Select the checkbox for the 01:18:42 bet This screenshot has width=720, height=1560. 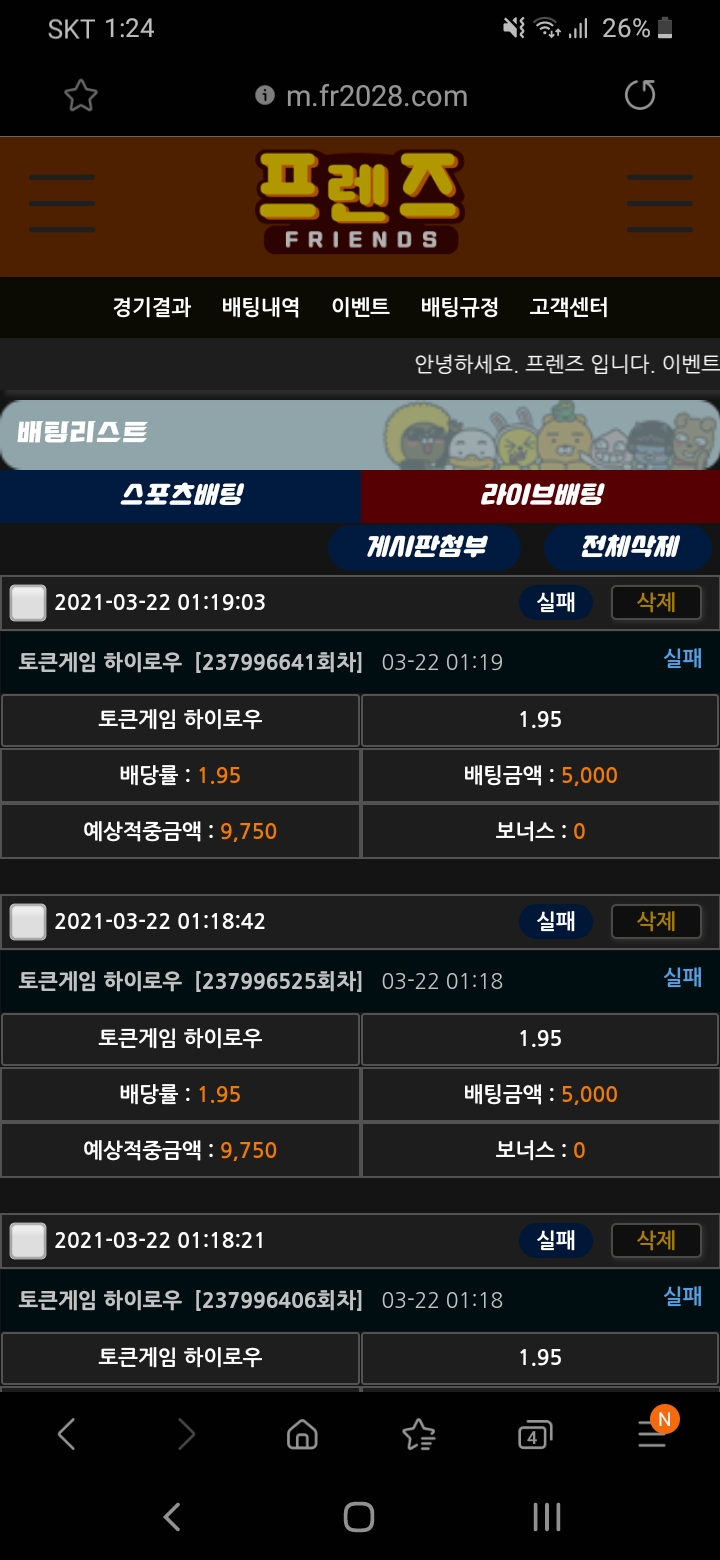pos(28,922)
